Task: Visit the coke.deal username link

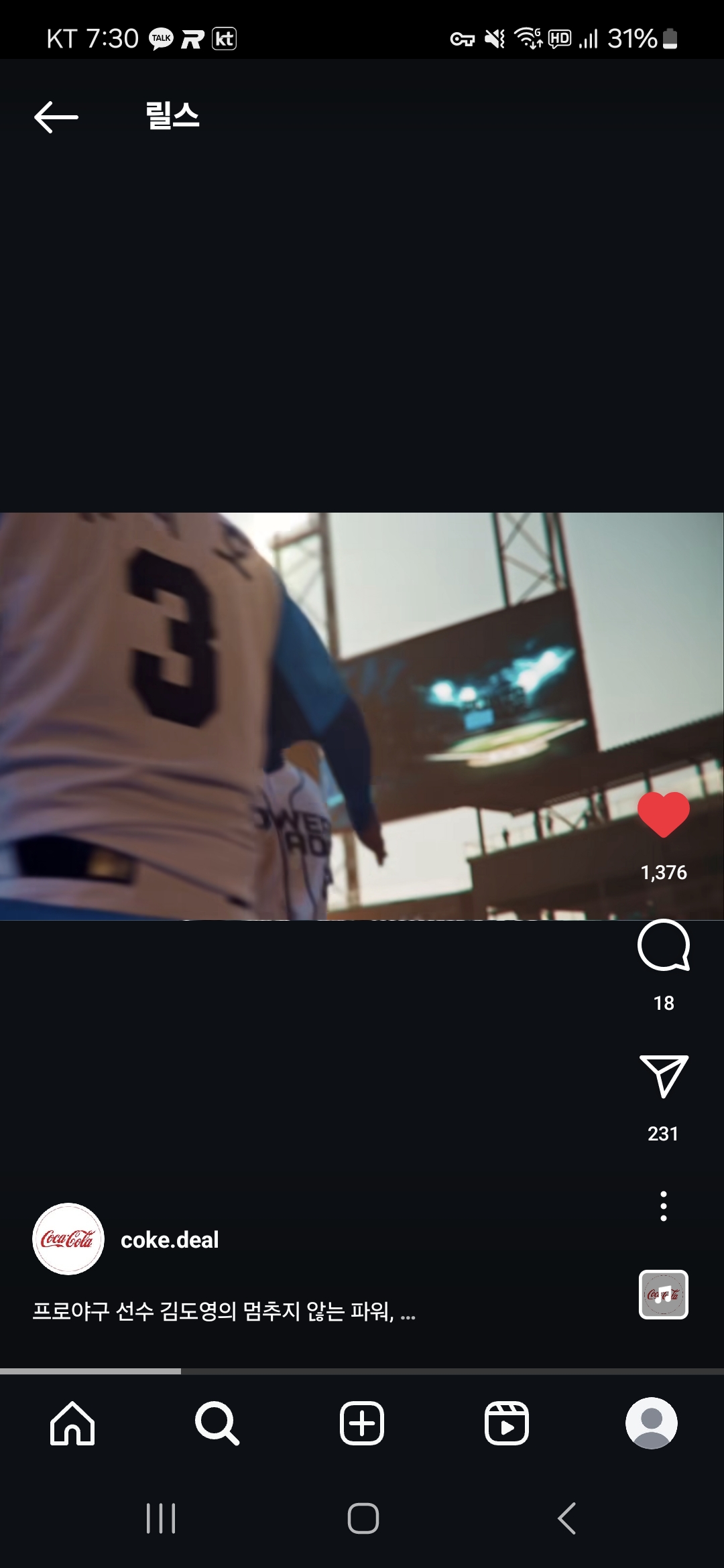Action: pos(170,1240)
